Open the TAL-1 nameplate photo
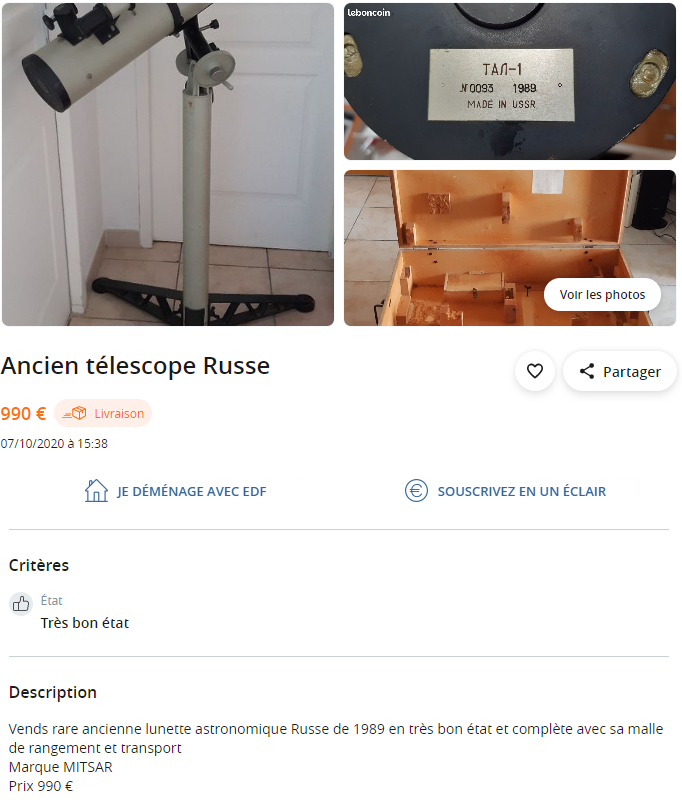Viewport: 682px width, 805px height. click(510, 81)
